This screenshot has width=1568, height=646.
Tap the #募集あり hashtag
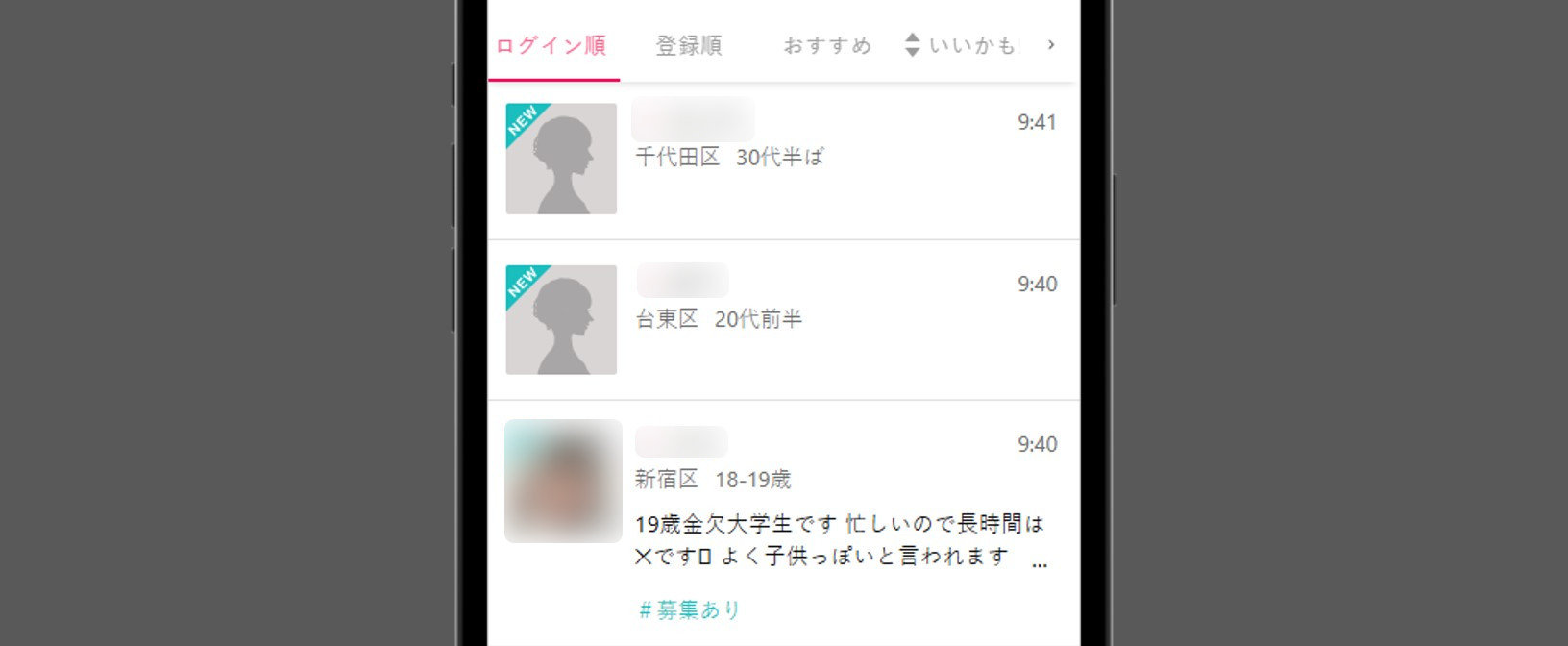click(x=690, y=609)
